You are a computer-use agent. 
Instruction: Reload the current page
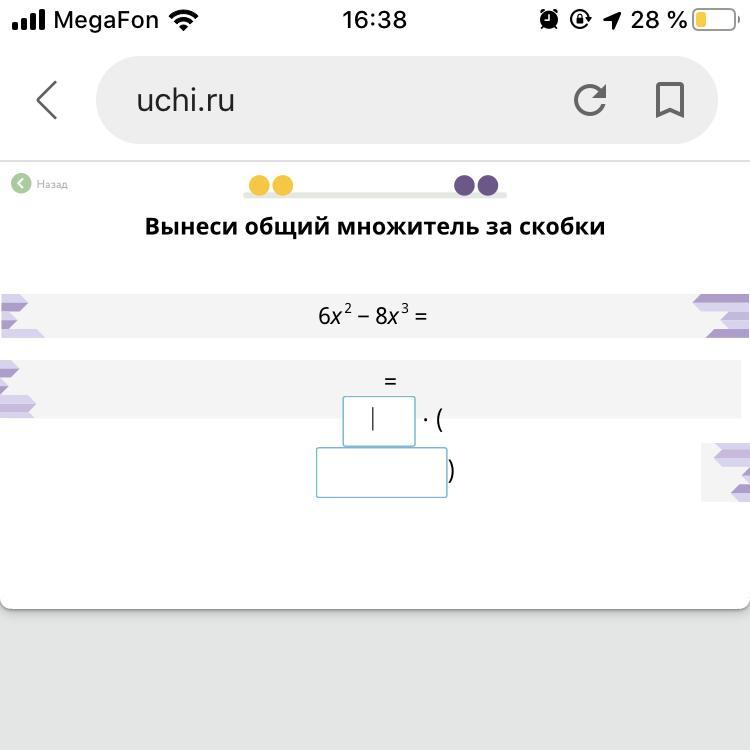(x=590, y=100)
